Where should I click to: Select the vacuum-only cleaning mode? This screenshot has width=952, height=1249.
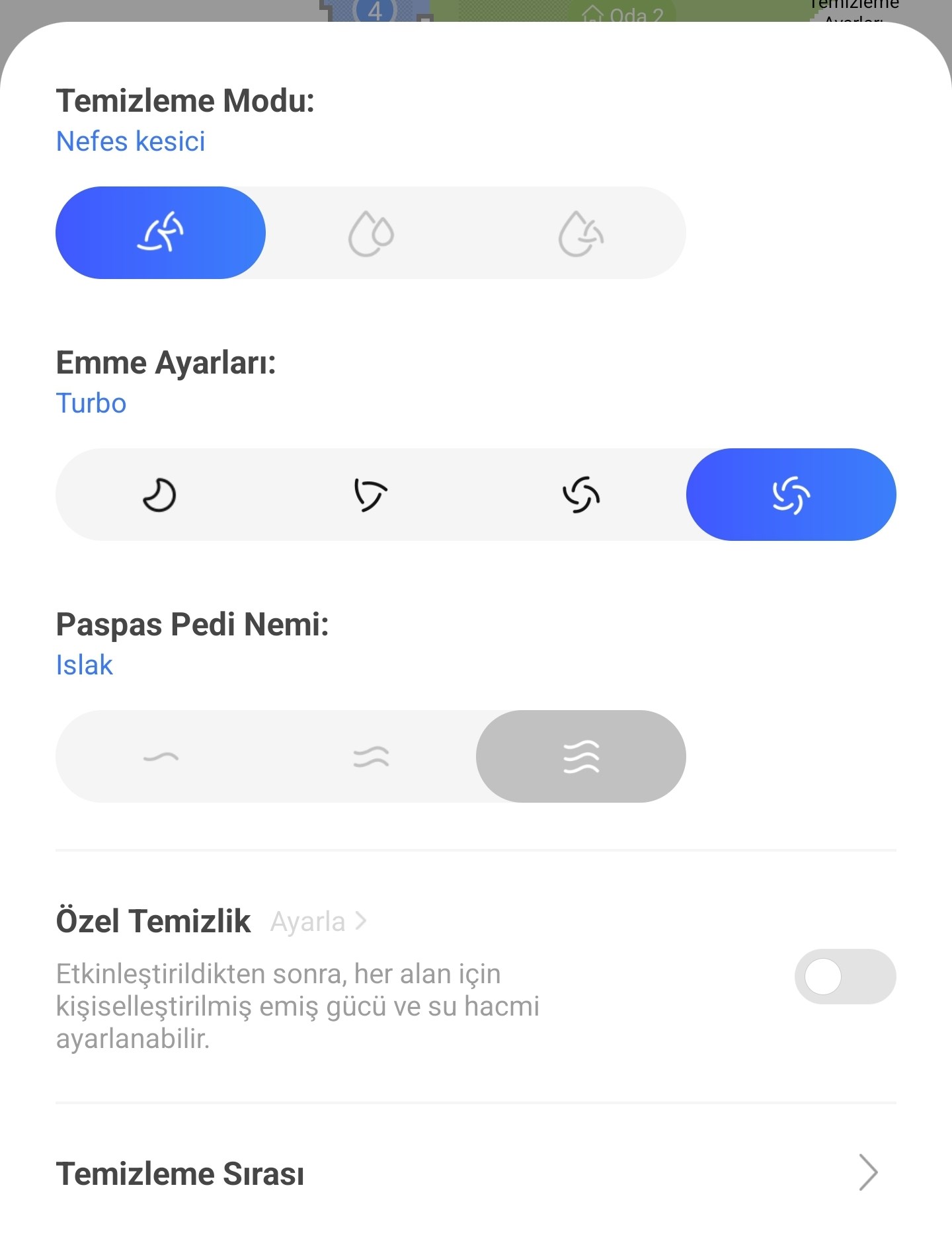(161, 233)
